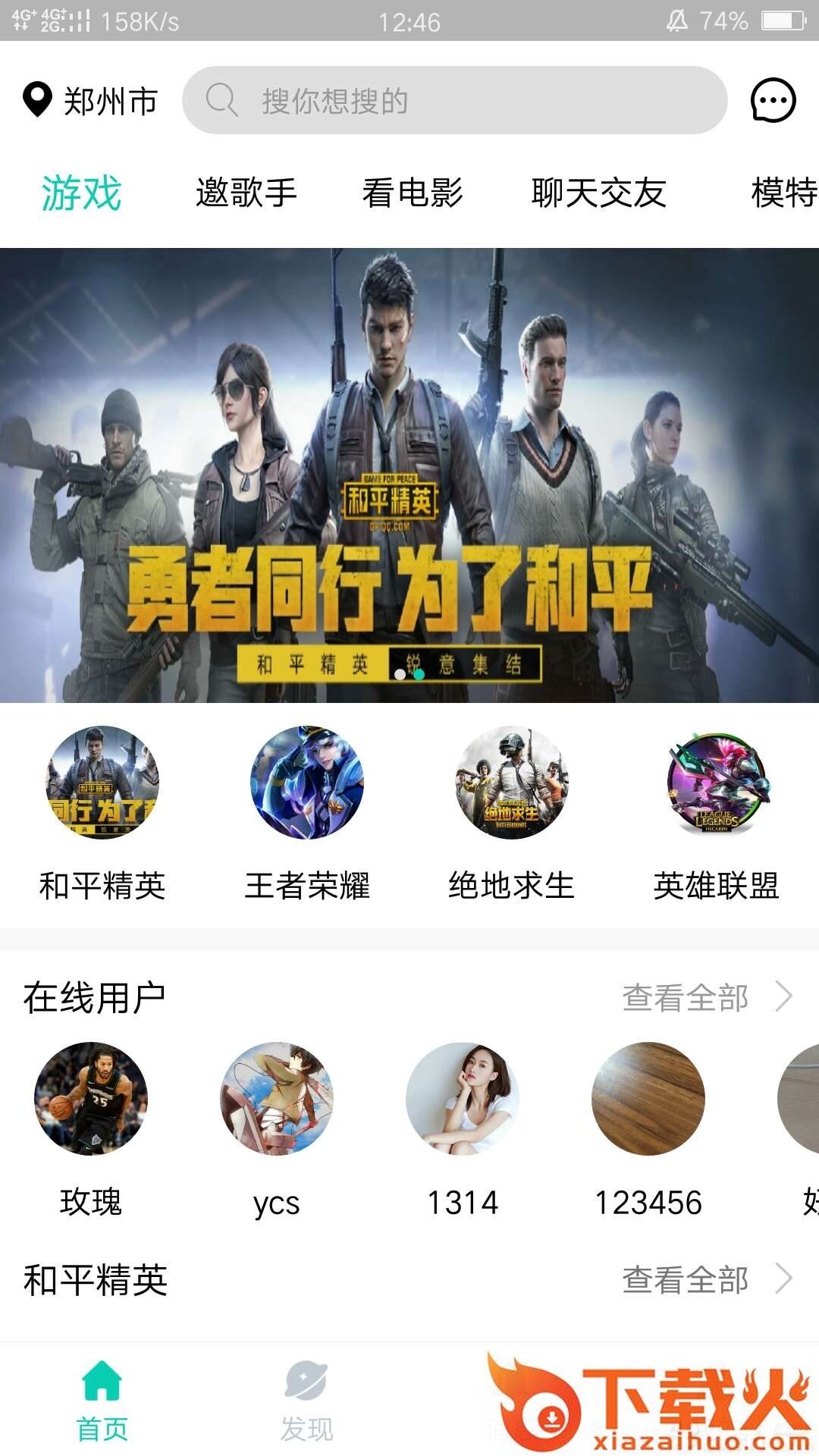Open the 绝地求生 game category

point(512,783)
